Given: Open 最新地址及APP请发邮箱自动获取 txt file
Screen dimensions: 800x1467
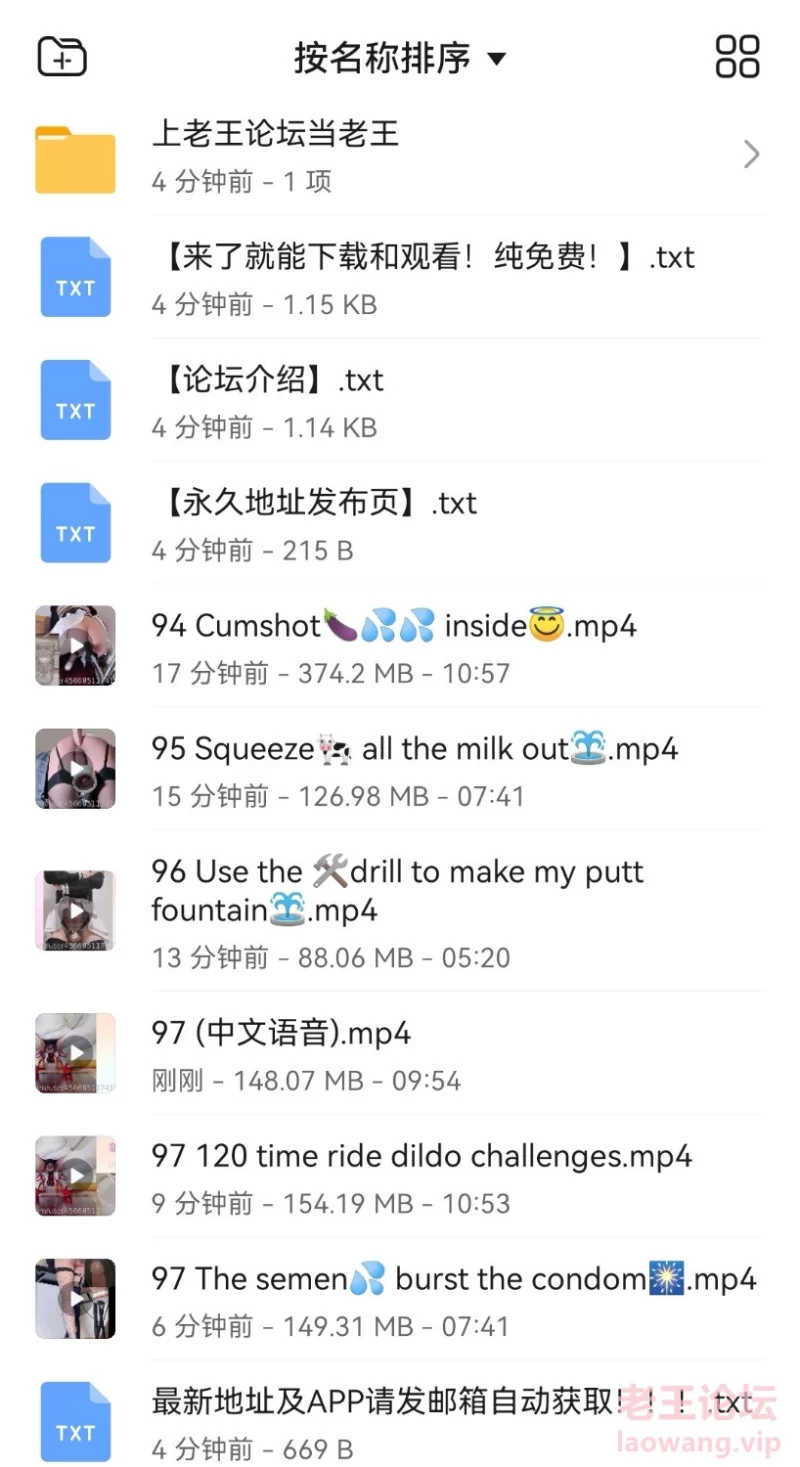Looking at the screenshot, I should 400,1422.
